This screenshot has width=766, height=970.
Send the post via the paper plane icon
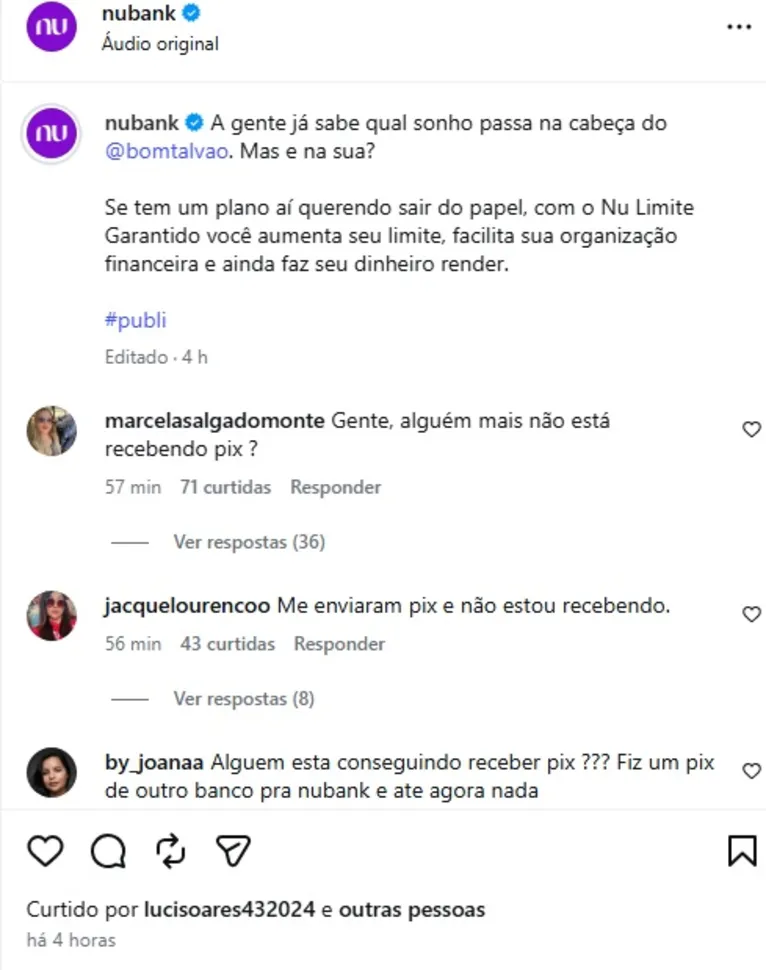[232, 851]
